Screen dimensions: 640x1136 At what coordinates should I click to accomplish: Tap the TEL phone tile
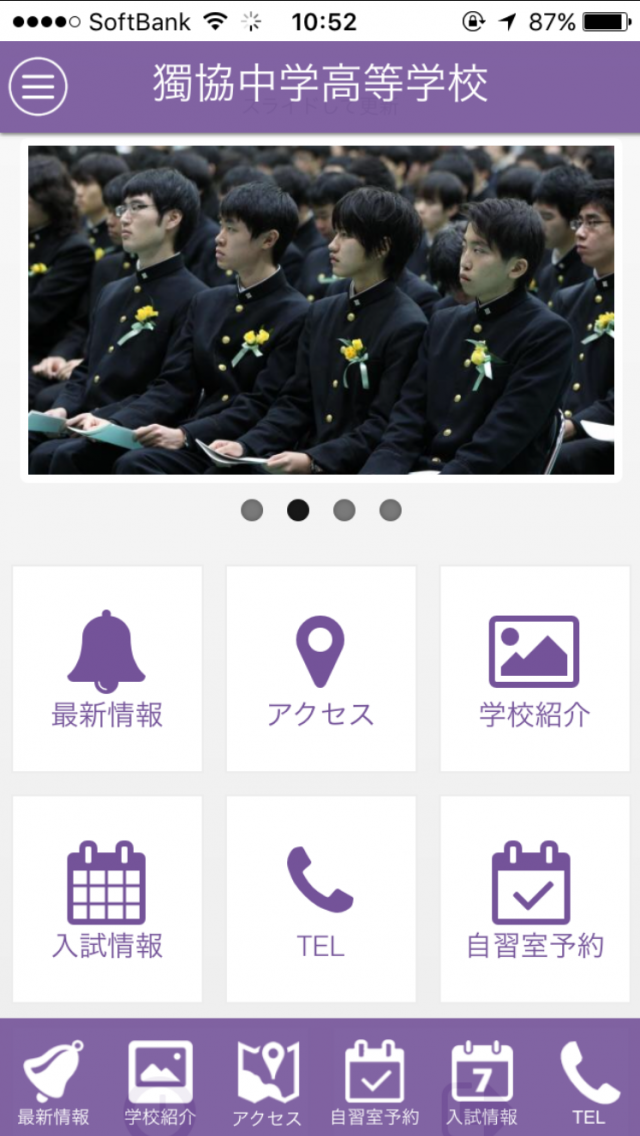320,898
